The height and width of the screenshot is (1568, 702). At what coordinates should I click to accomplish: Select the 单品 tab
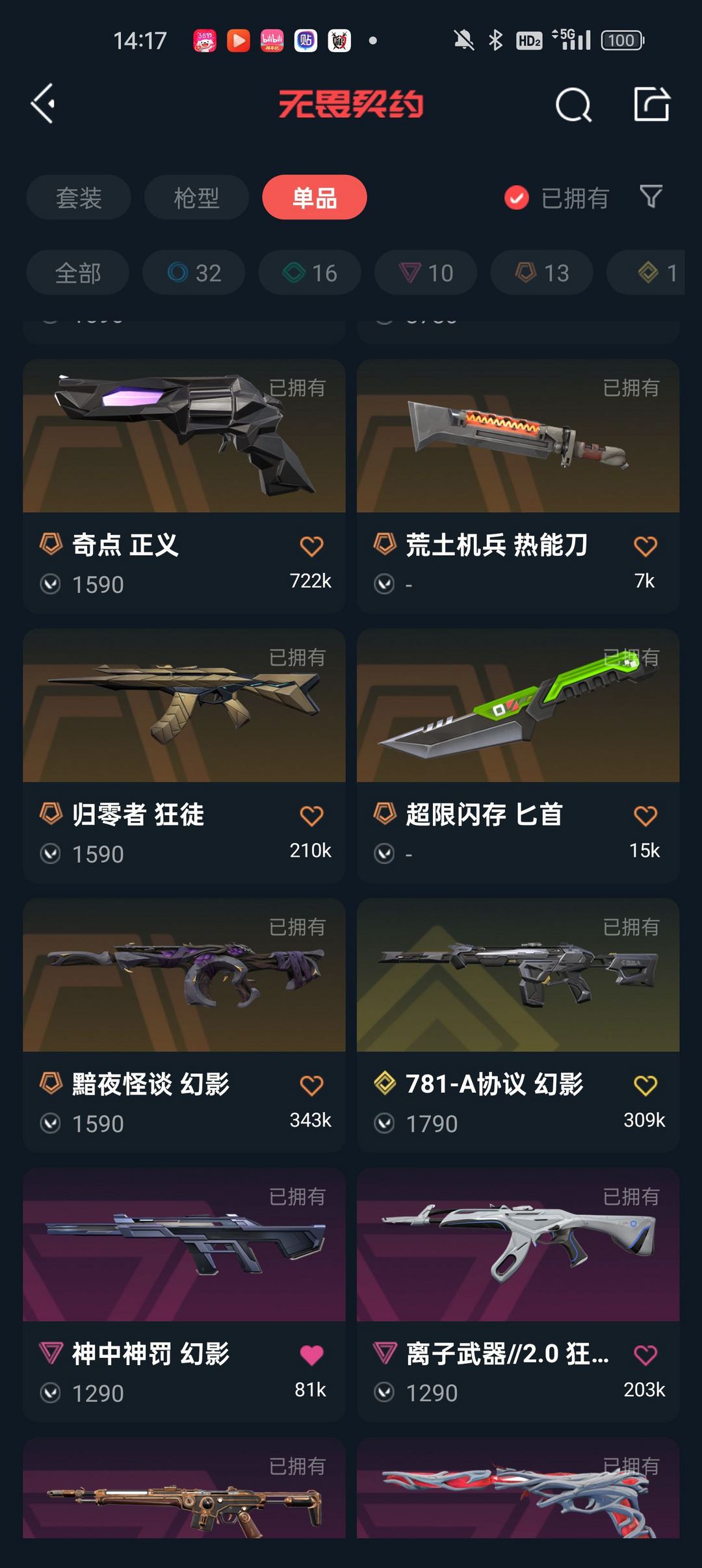click(x=315, y=198)
